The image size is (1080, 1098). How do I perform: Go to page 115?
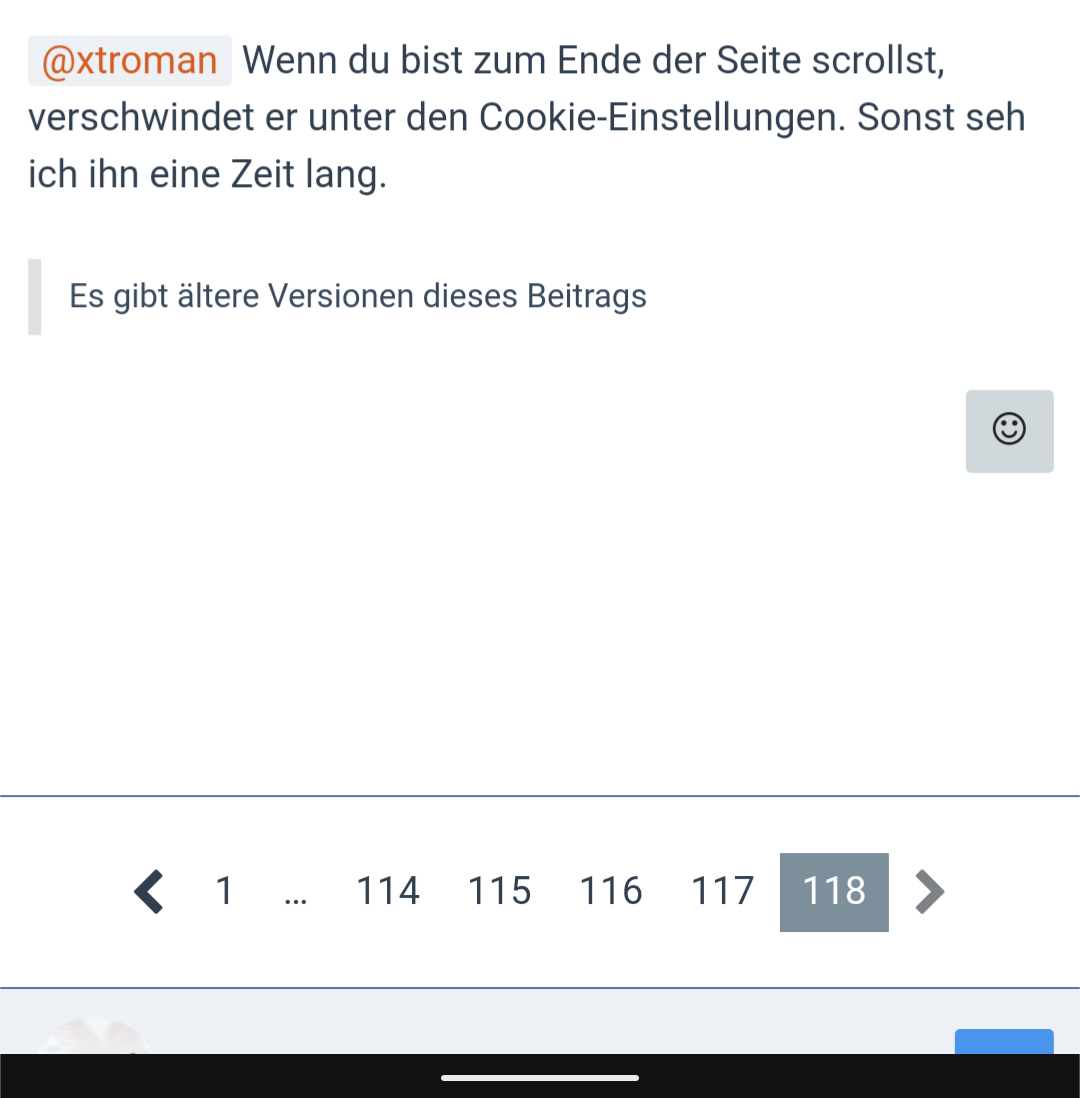pos(500,891)
